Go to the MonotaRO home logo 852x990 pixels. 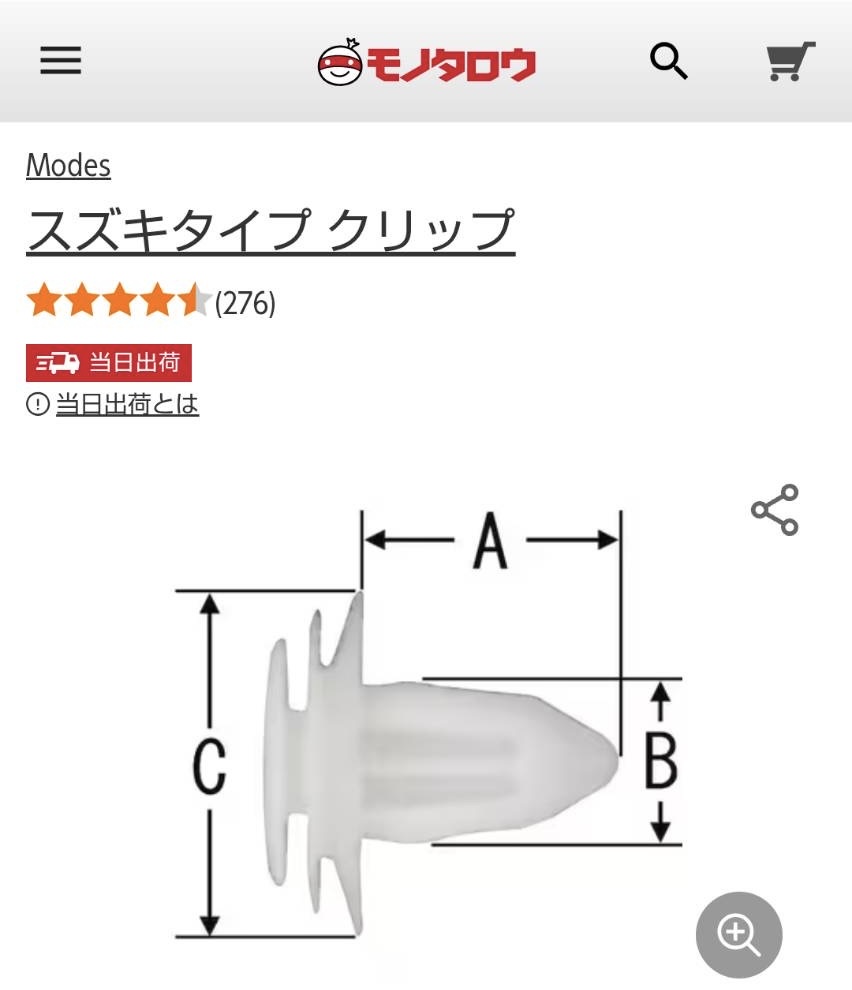(x=427, y=63)
